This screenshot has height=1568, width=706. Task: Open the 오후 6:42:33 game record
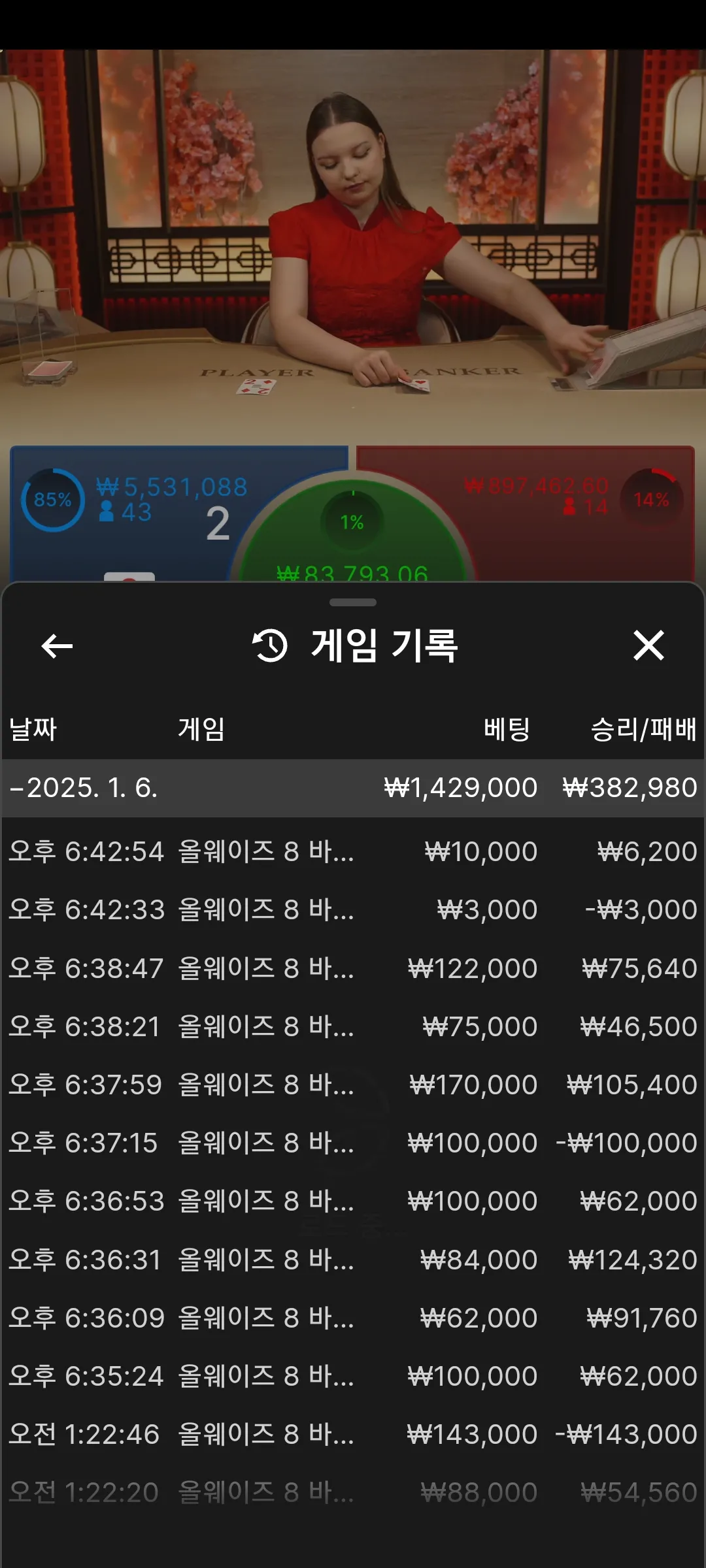[353, 910]
